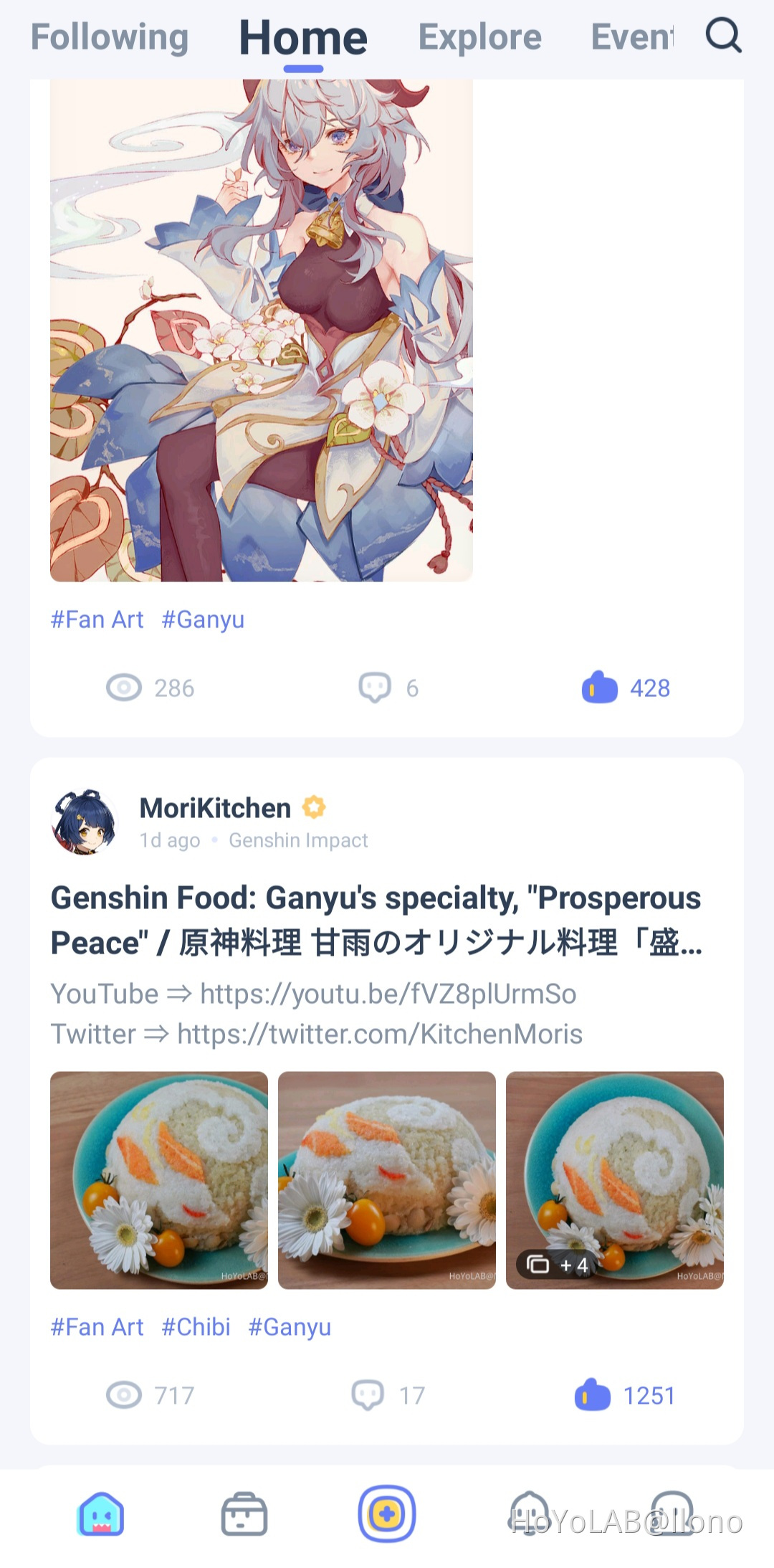Switch to the Following tab
Image resolution: width=774 pixels, height=1568 pixels.
pos(110,37)
